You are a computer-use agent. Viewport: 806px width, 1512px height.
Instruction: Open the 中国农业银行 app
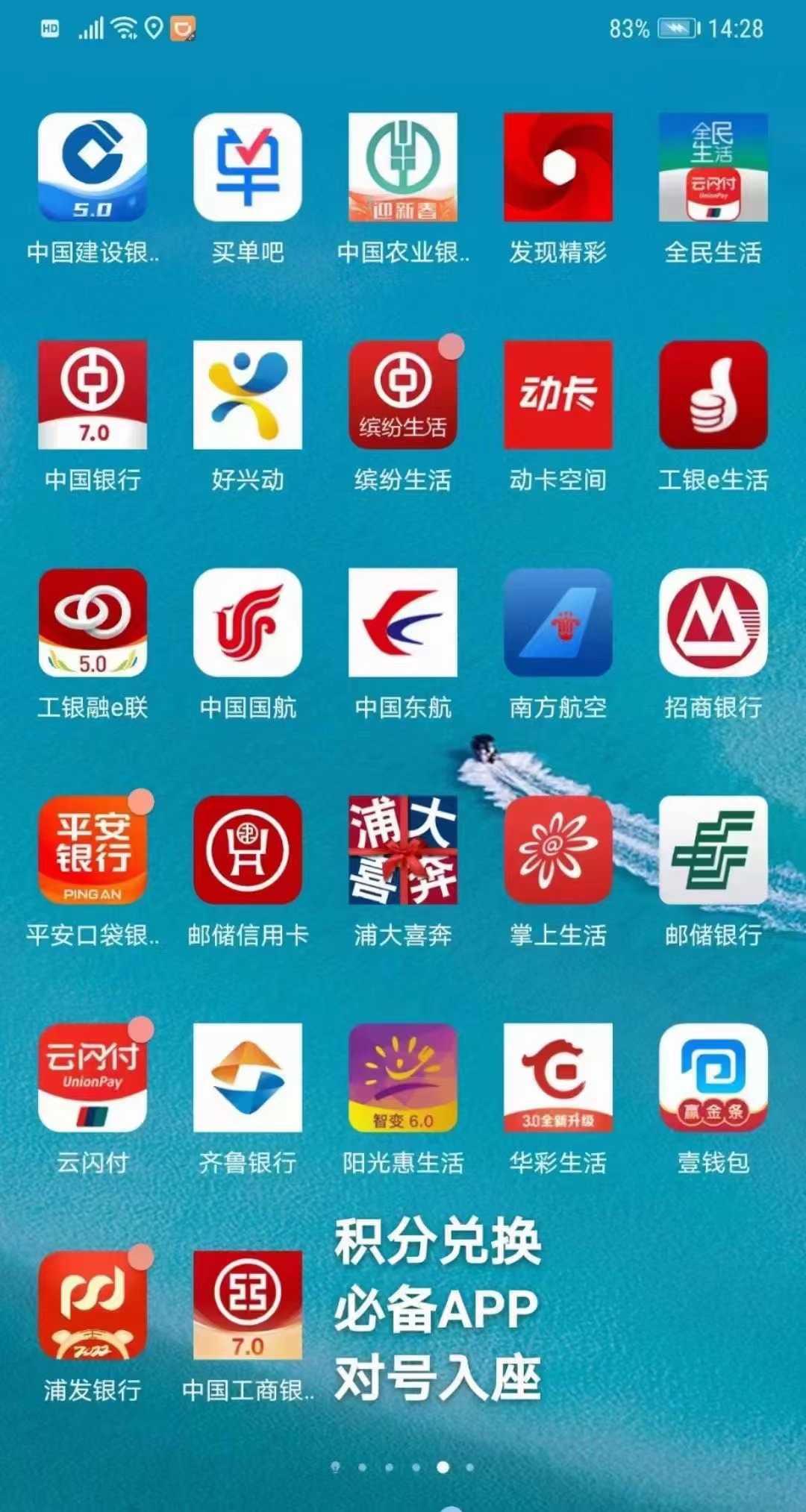[x=403, y=167]
